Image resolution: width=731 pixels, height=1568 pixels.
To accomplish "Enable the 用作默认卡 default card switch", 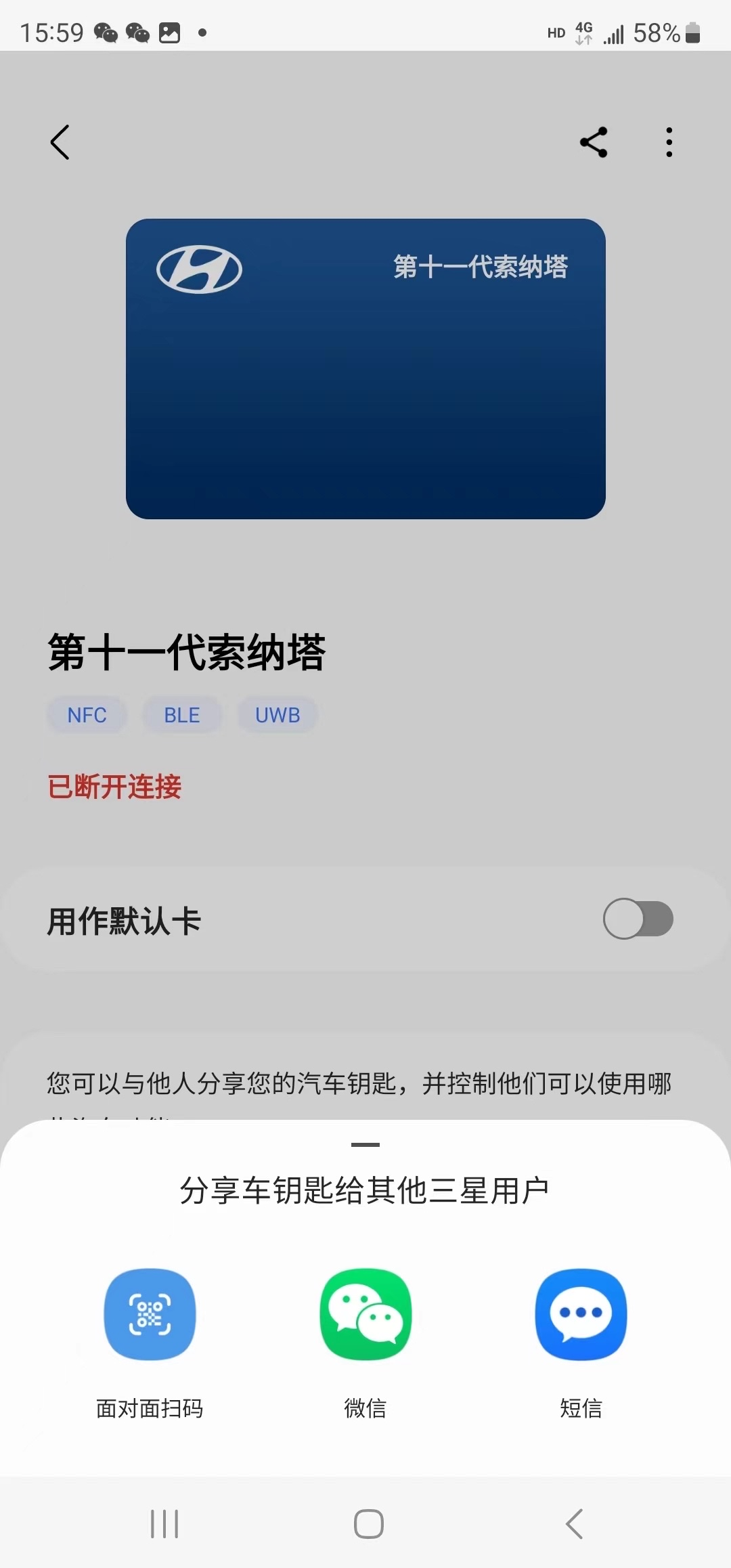I will click(637, 919).
